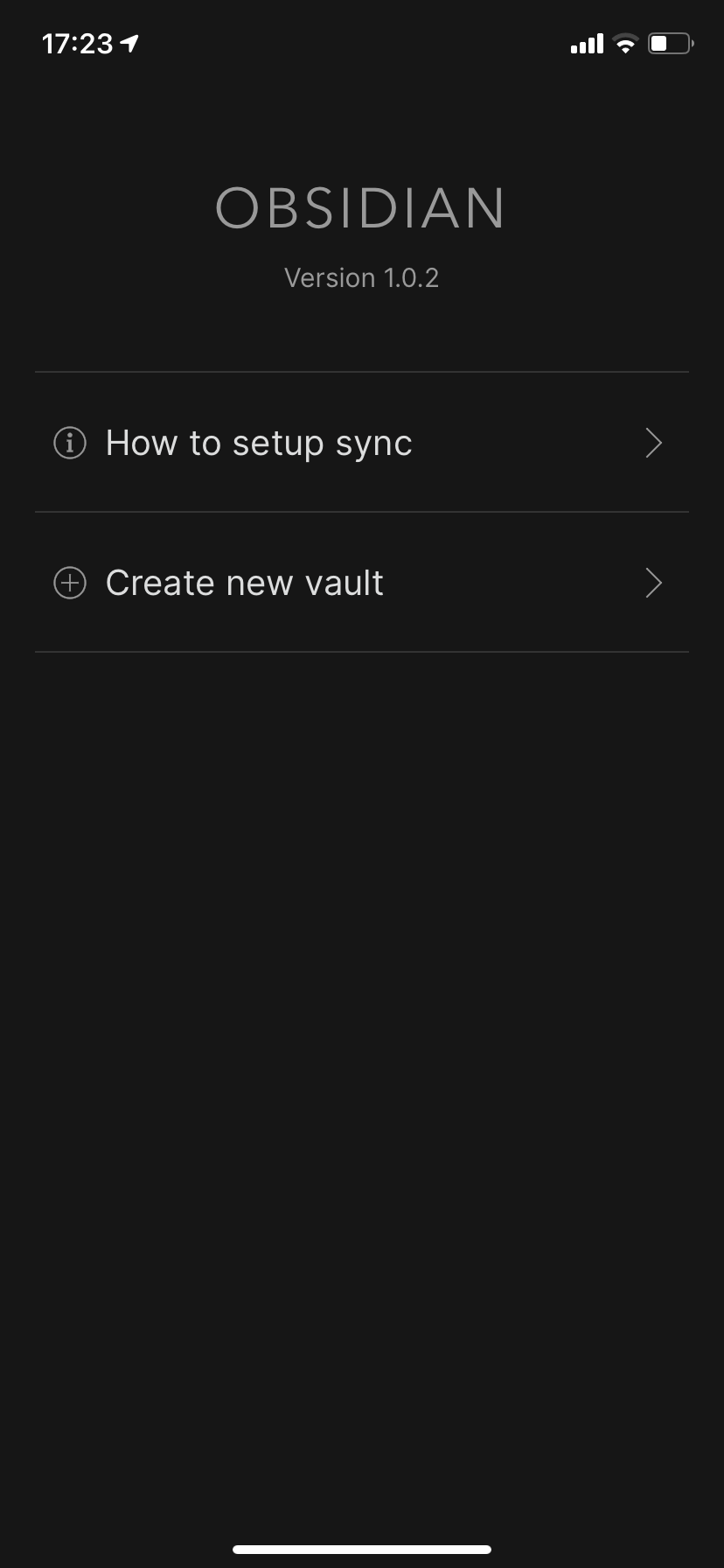Open How to setup sync

coord(360,443)
